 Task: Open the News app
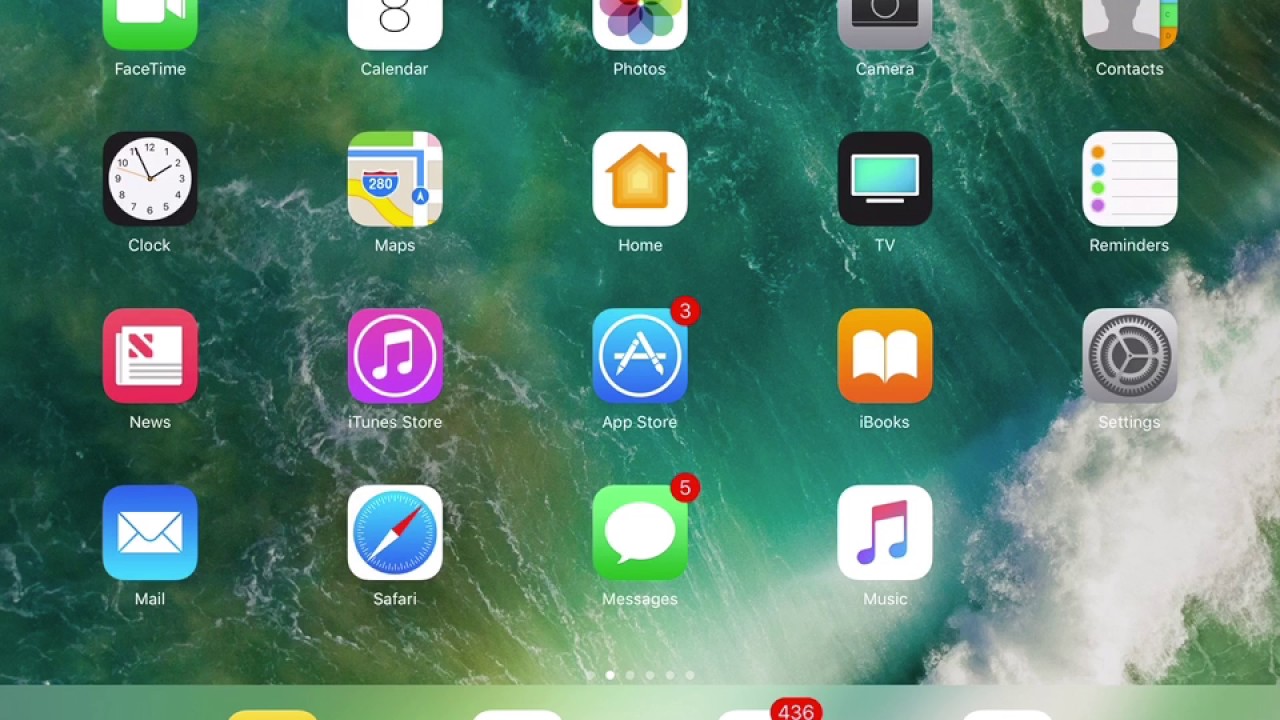pos(150,356)
